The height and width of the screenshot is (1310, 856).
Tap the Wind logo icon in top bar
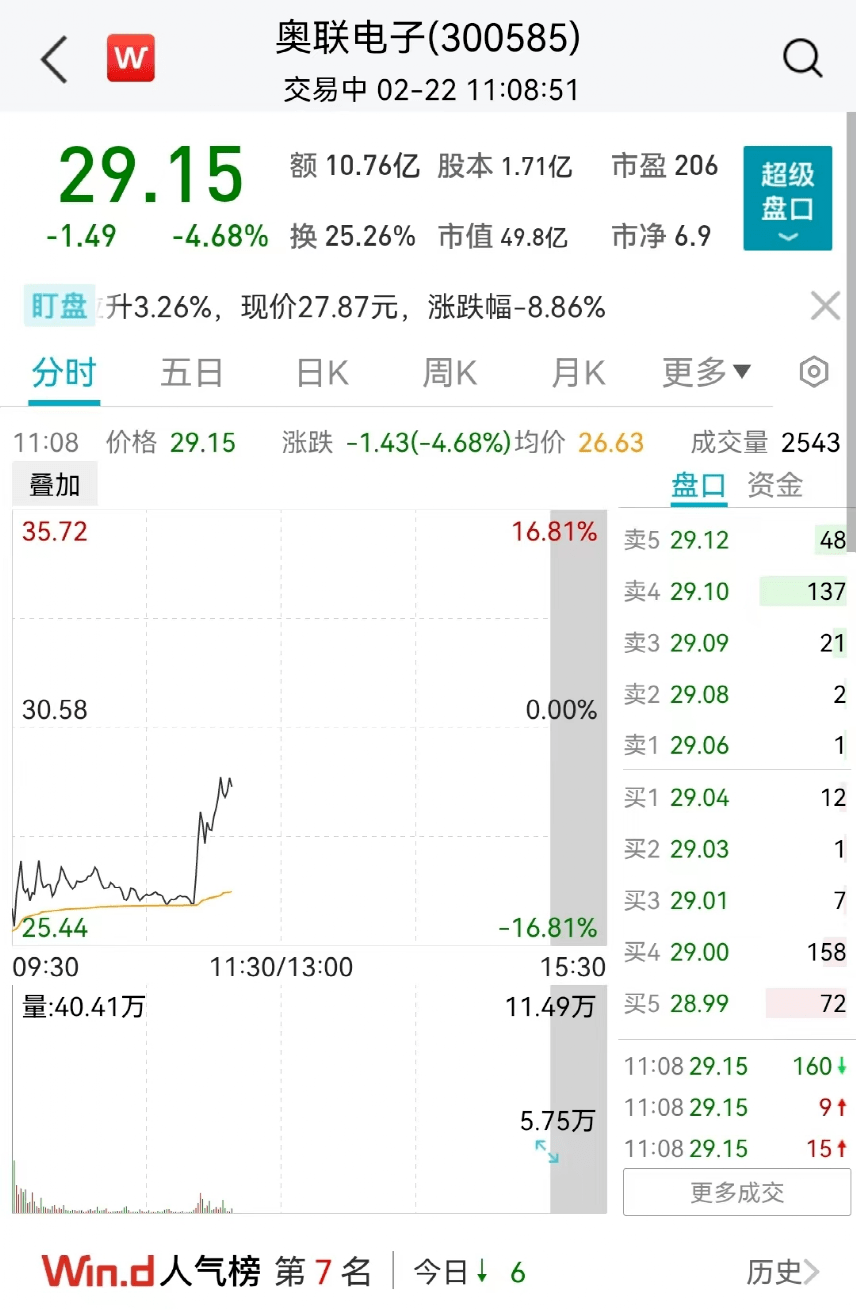tap(130, 59)
